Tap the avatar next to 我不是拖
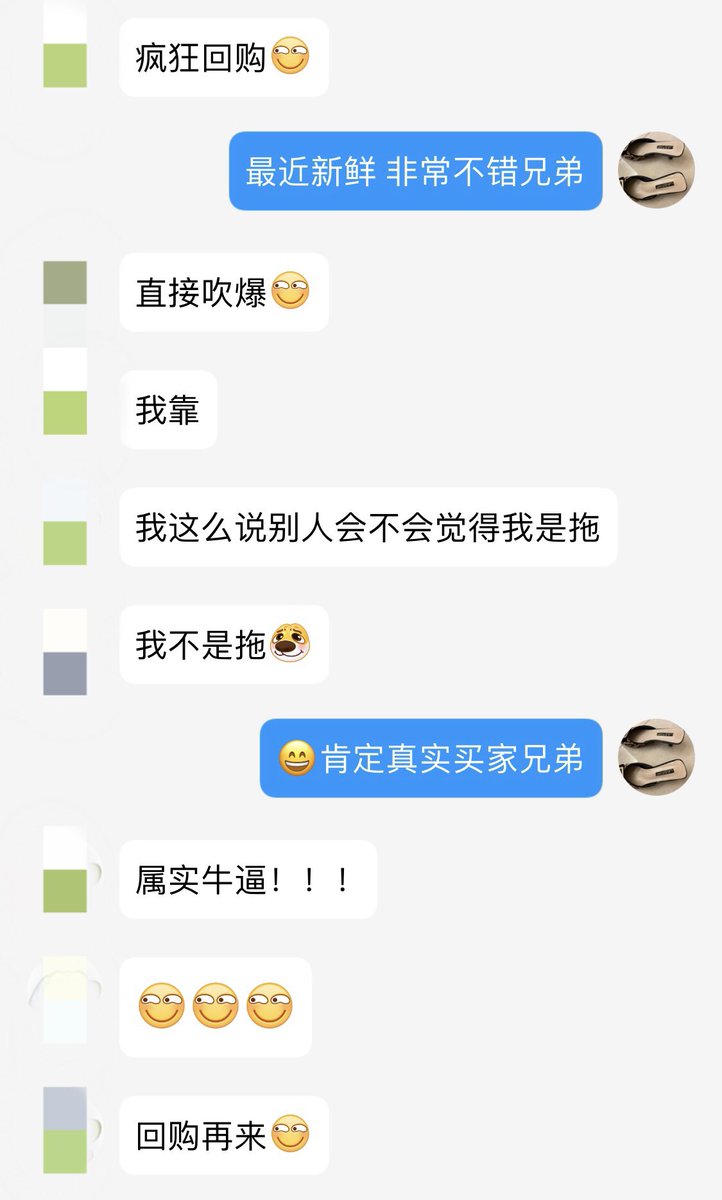The width and height of the screenshot is (722, 1200). 65,652
